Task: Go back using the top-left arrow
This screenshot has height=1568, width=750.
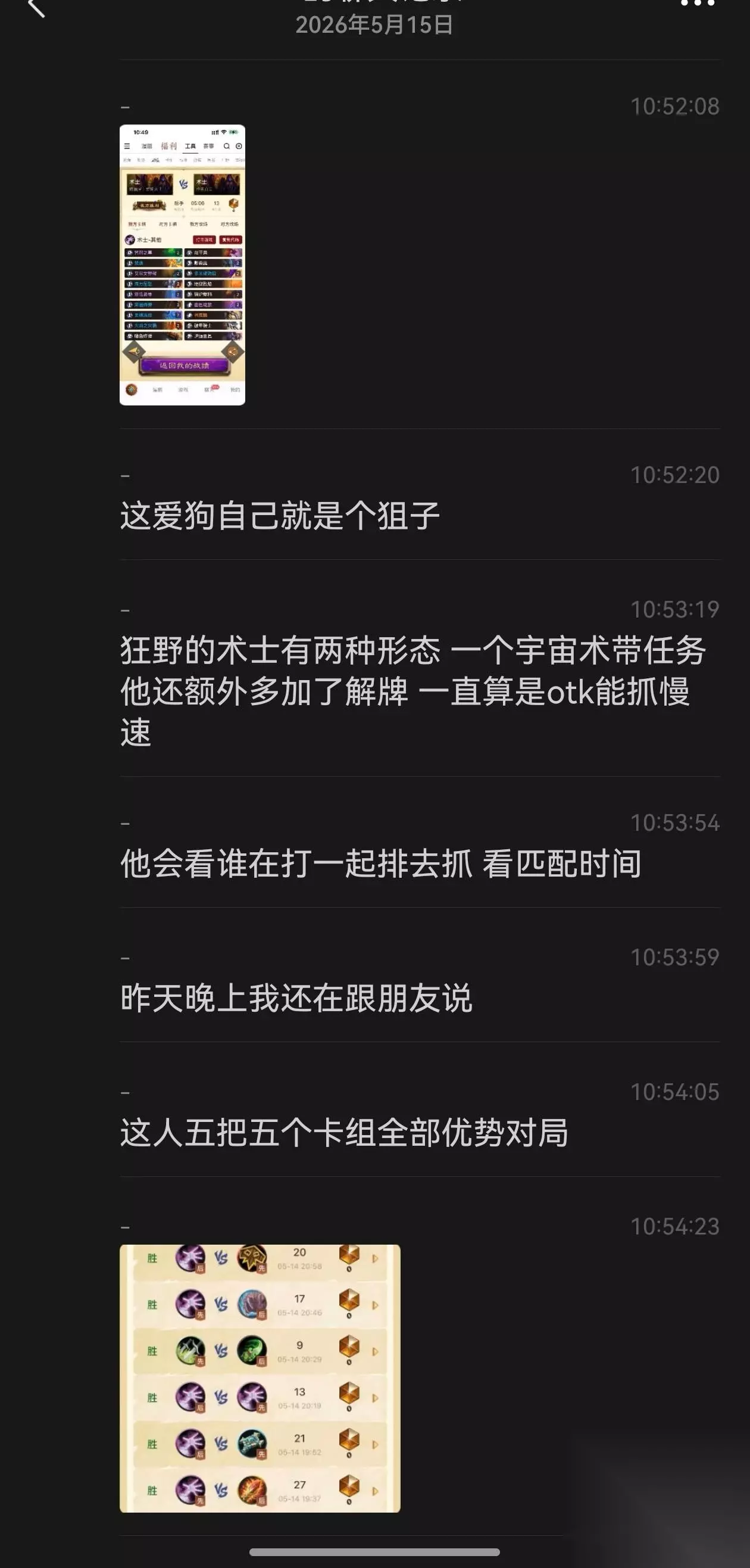Action: [36, 7]
